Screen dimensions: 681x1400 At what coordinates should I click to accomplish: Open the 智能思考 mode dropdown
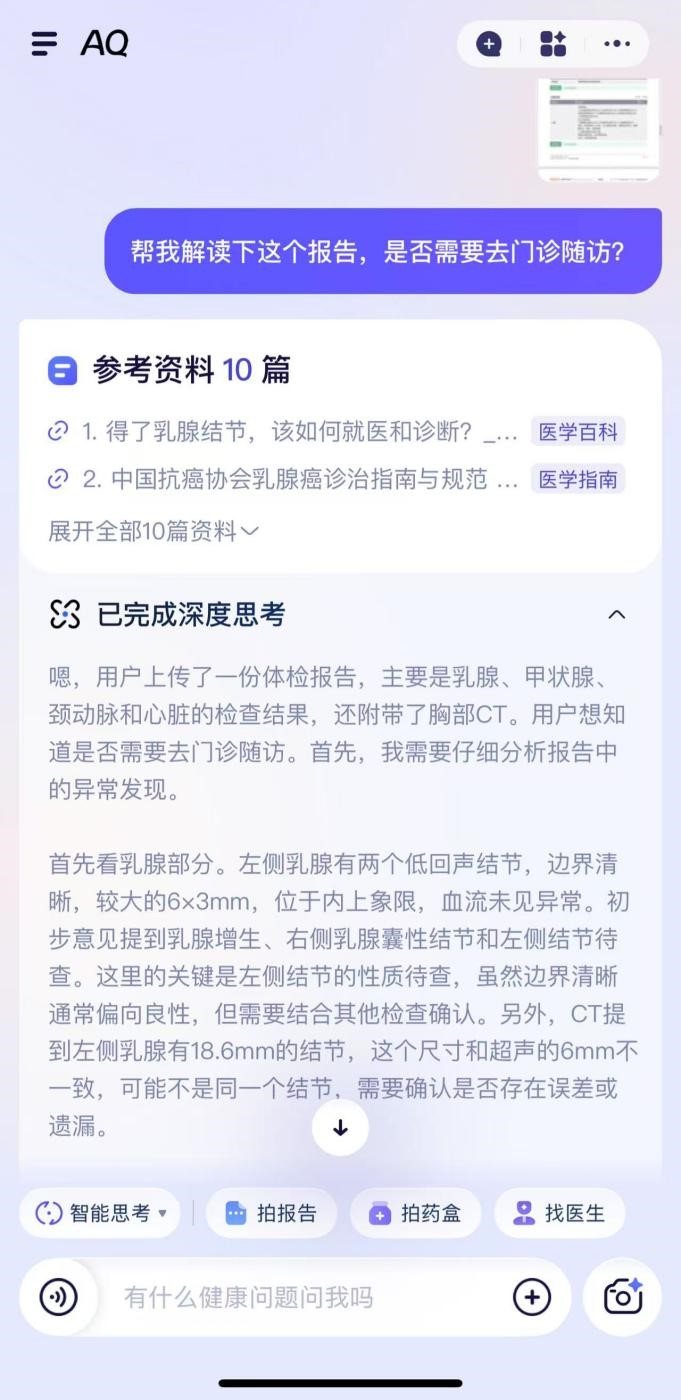(x=101, y=1213)
